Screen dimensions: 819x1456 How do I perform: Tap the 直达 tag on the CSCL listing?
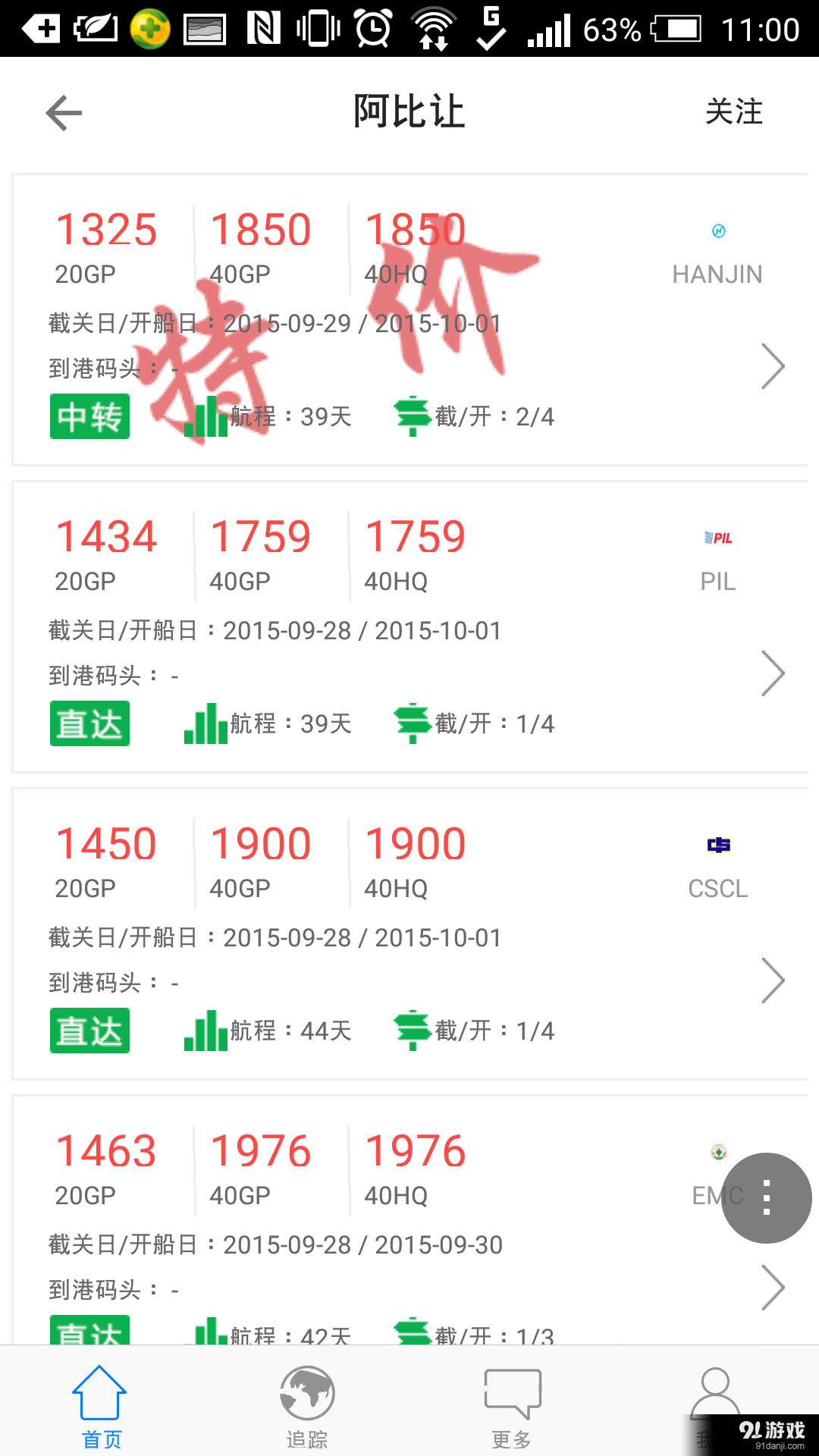tap(89, 1031)
